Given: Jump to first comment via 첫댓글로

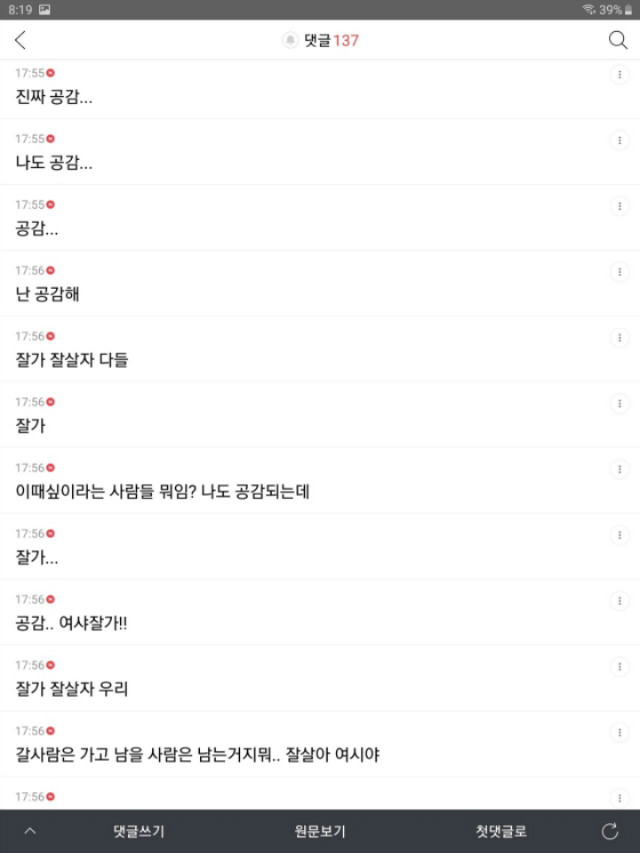Looking at the screenshot, I should 501,831.
